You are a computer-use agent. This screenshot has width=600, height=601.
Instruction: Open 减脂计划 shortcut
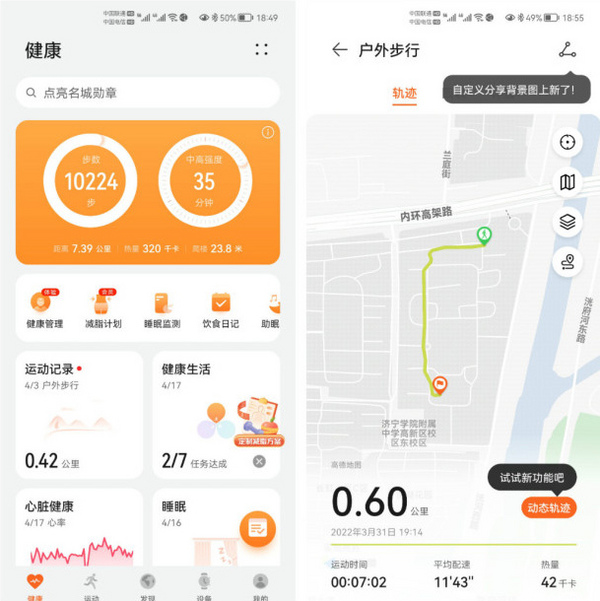102,310
